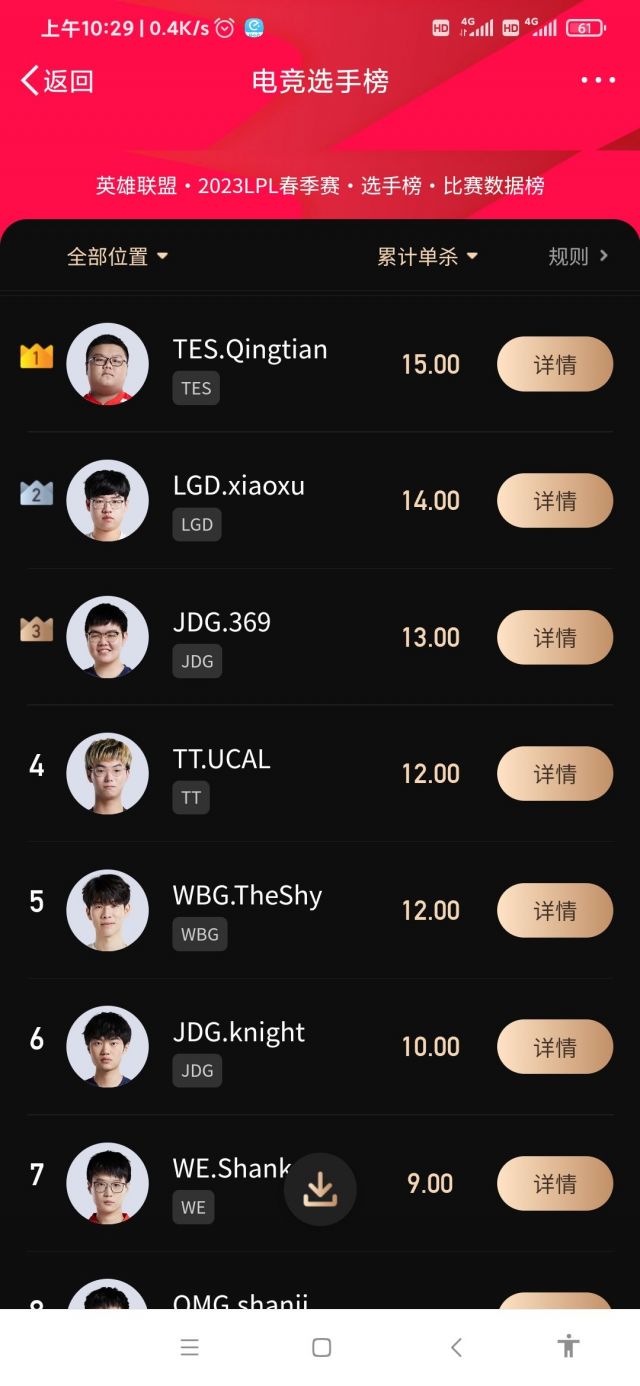Screen dimensions: 640x1386
Task: Open 详情 for WBG.TheShy
Action: pos(554,910)
